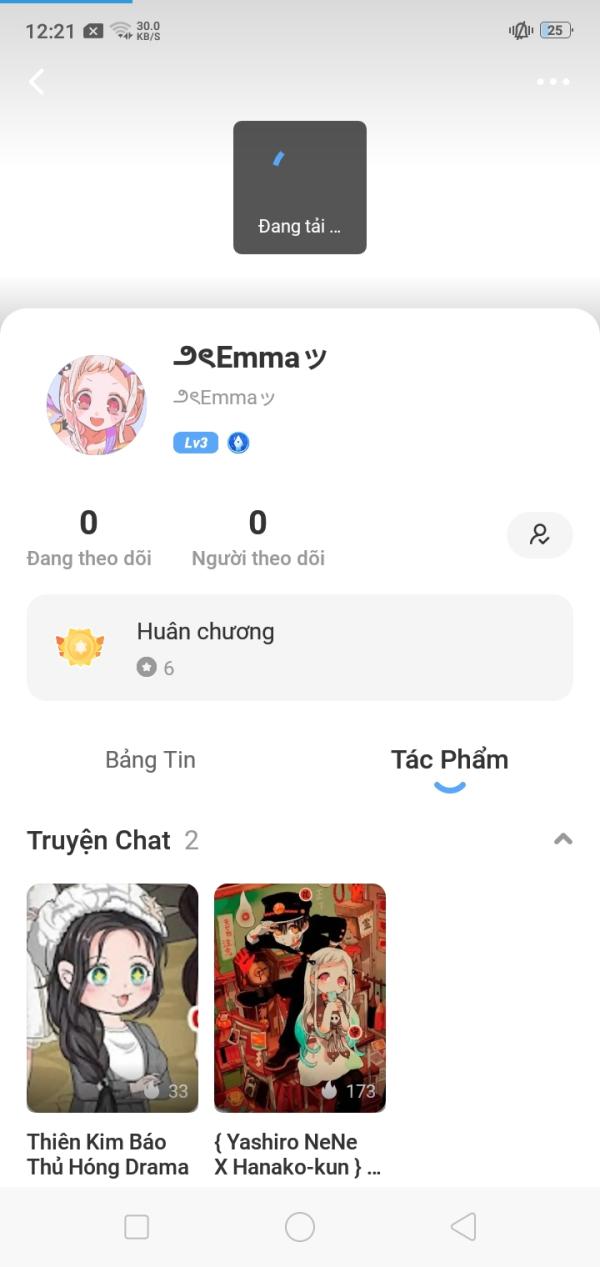The width and height of the screenshot is (600, 1267).
Task: Collapse the Truyện Chat section
Action: click(x=563, y=839)
